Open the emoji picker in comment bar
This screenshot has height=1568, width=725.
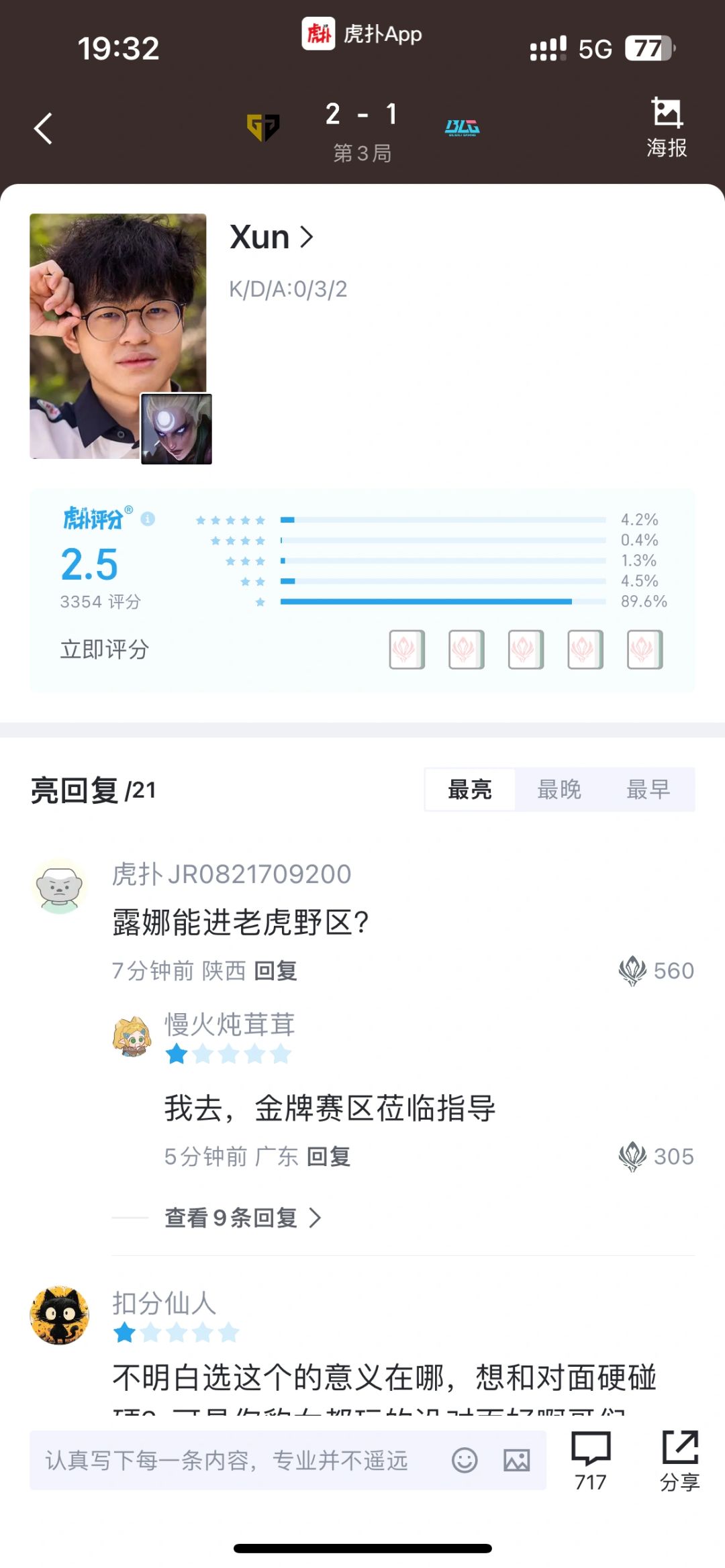465,1460
